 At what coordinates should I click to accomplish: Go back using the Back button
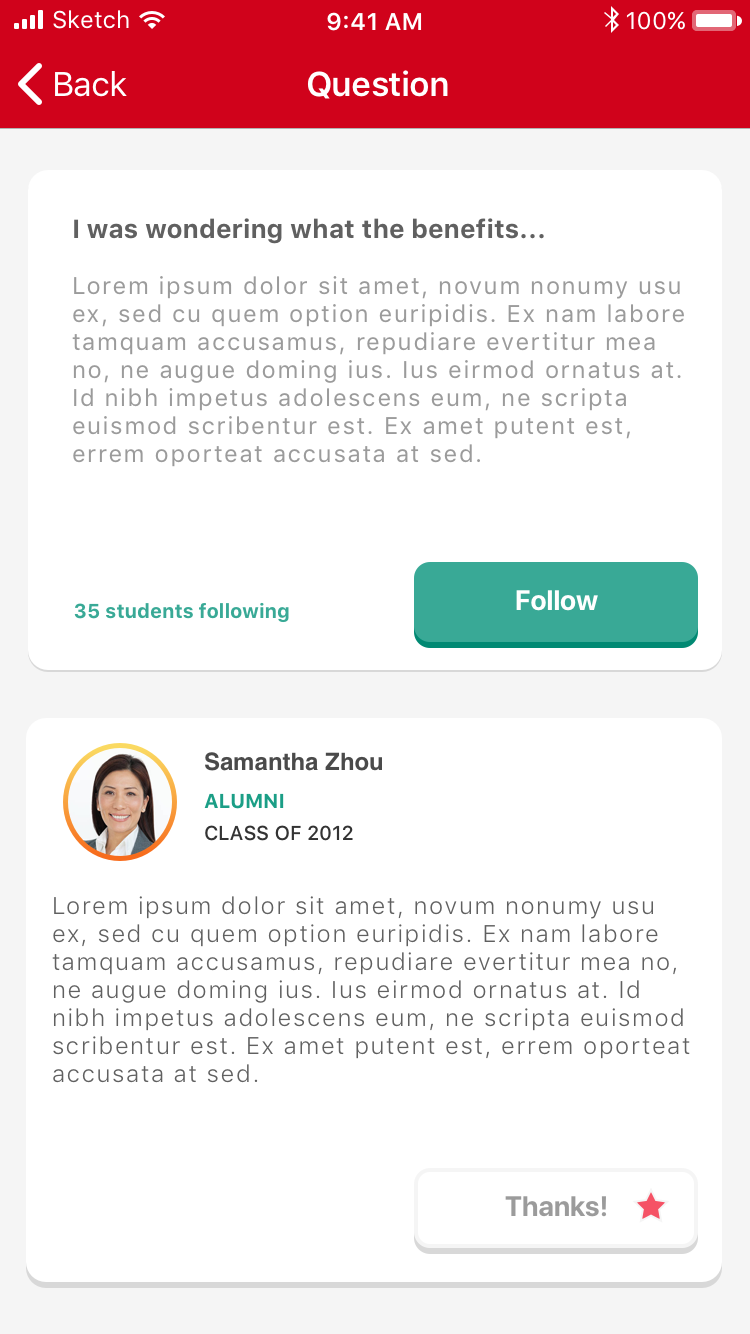tap(73, 85)
